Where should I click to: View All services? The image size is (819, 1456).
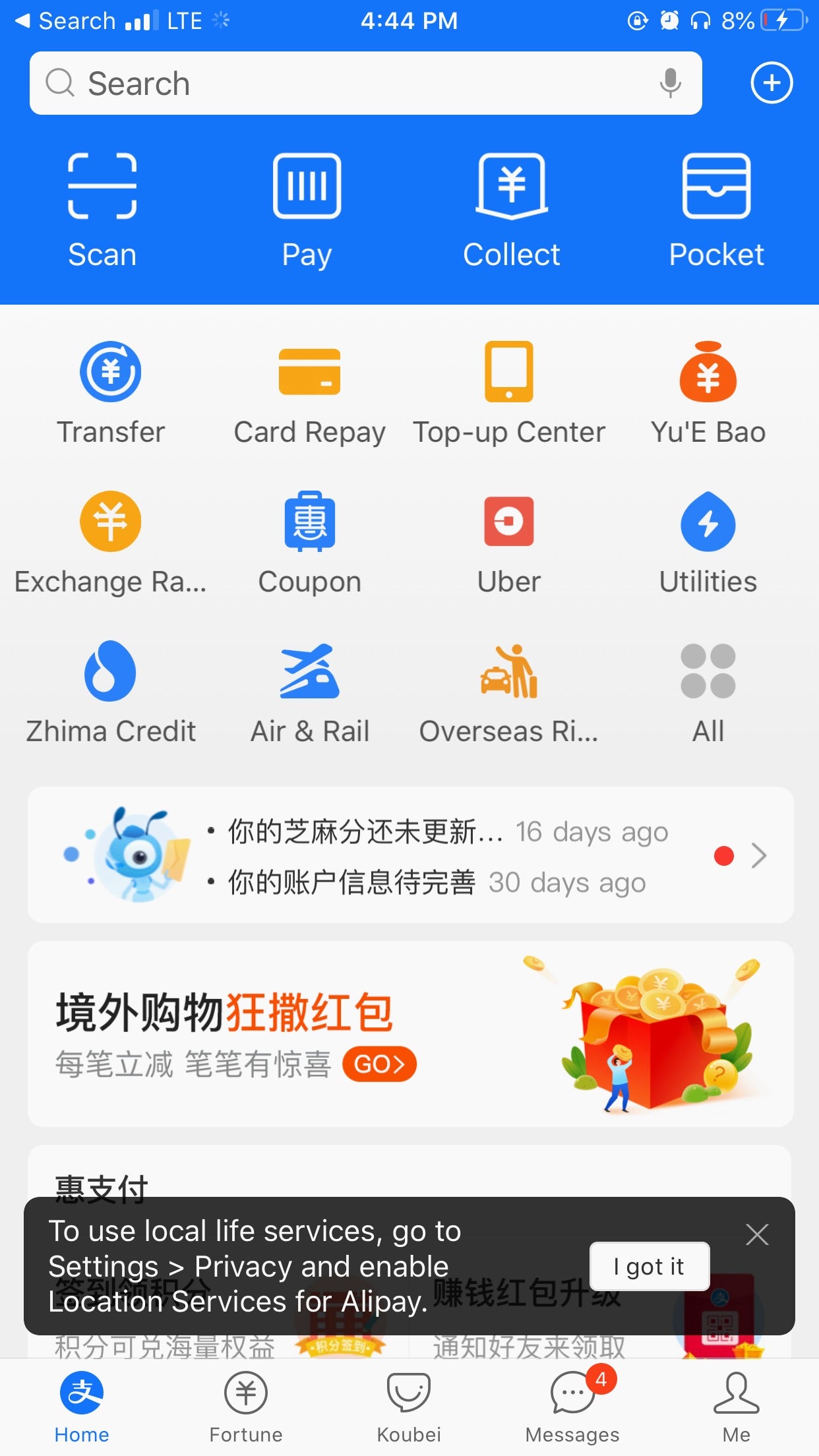pos(708,692)
